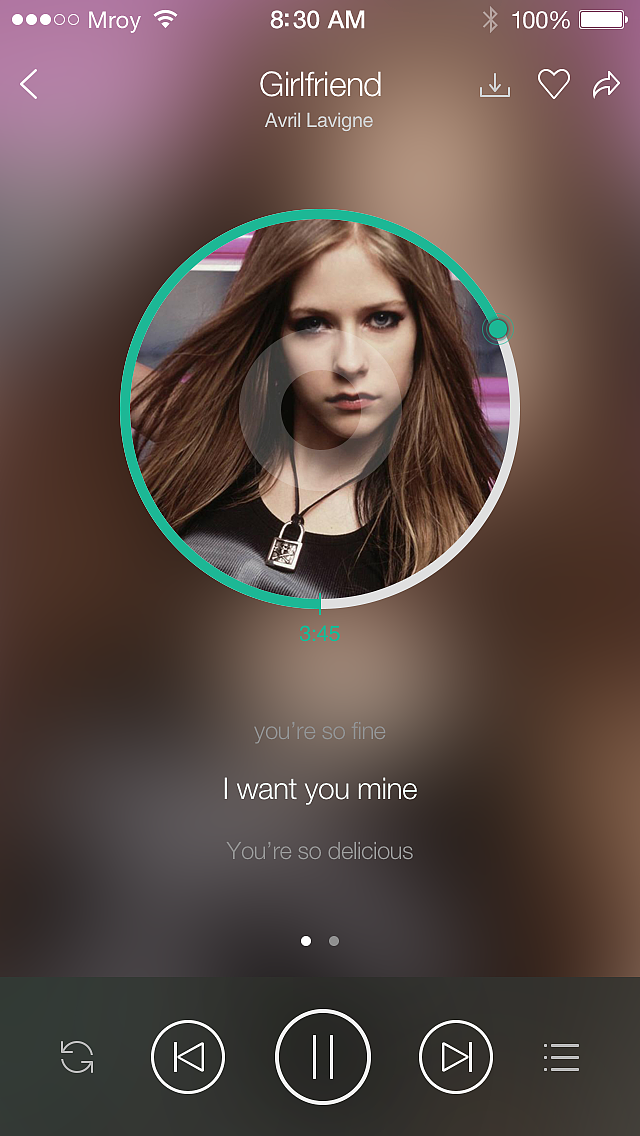Tap the green progress knob on the ring
Image resolution: width=640 pixels, height=1136 pixels.
click(x=497, y=329)
